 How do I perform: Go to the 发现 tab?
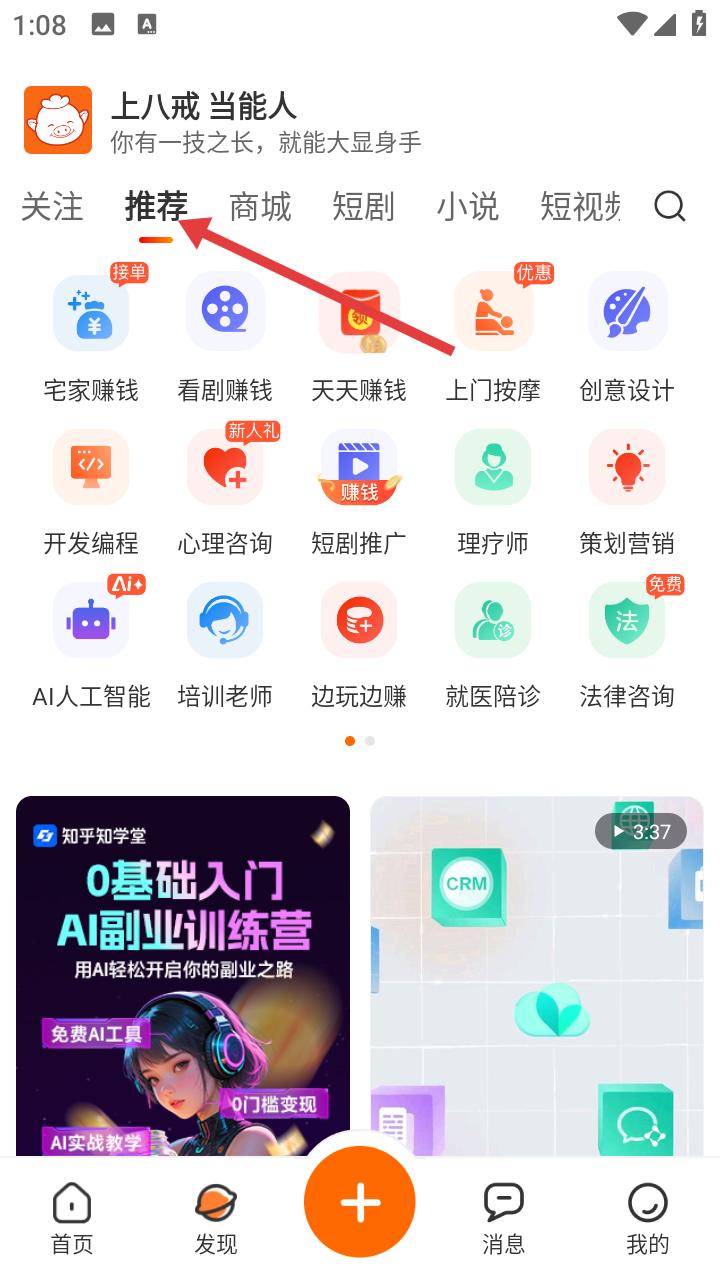216,1216
